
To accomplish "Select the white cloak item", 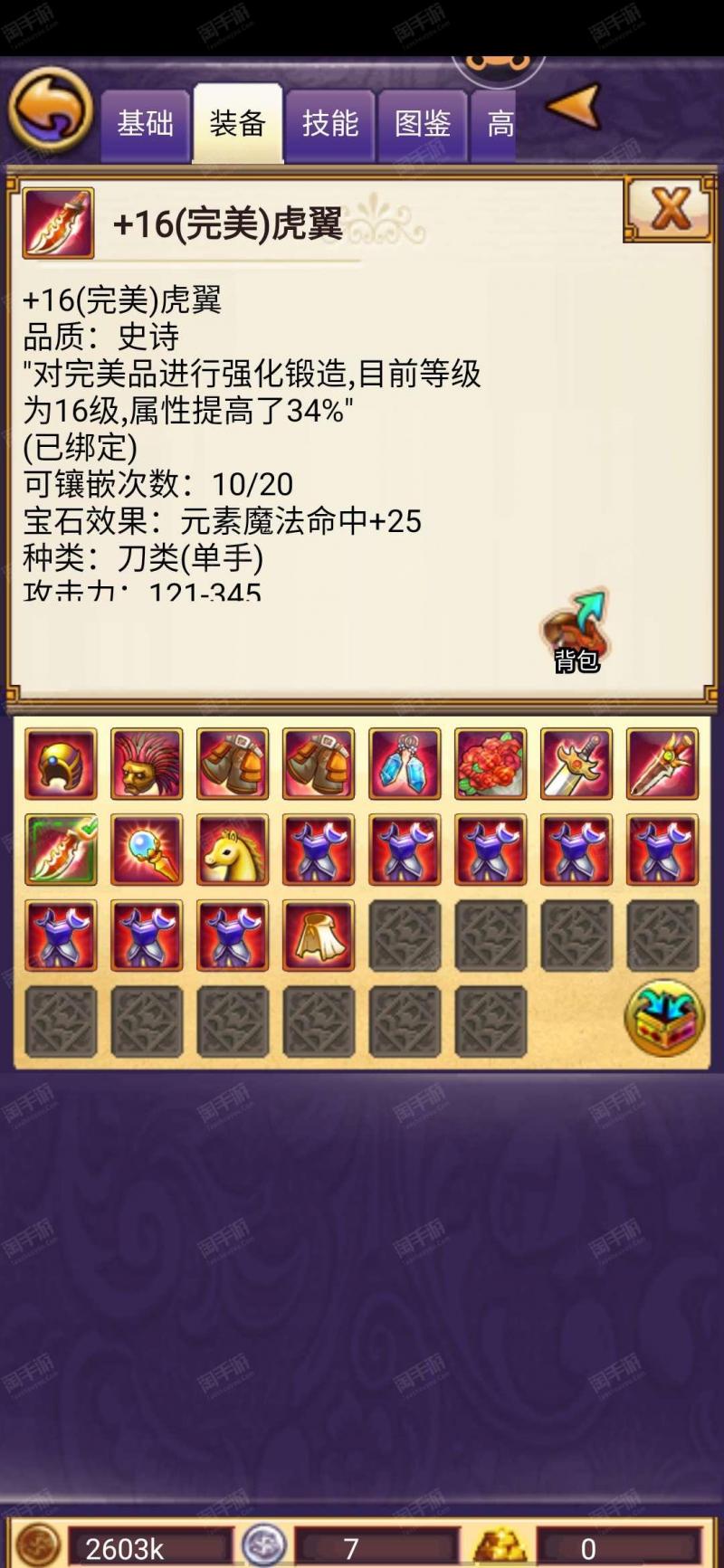I will coord(319,936).
